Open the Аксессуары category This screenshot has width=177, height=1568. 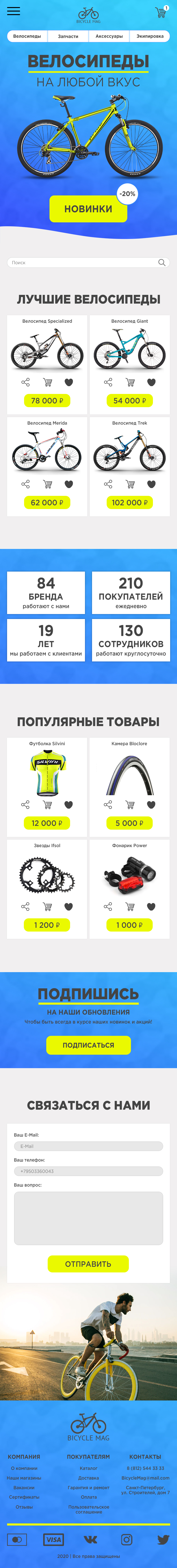coord(109,37)
